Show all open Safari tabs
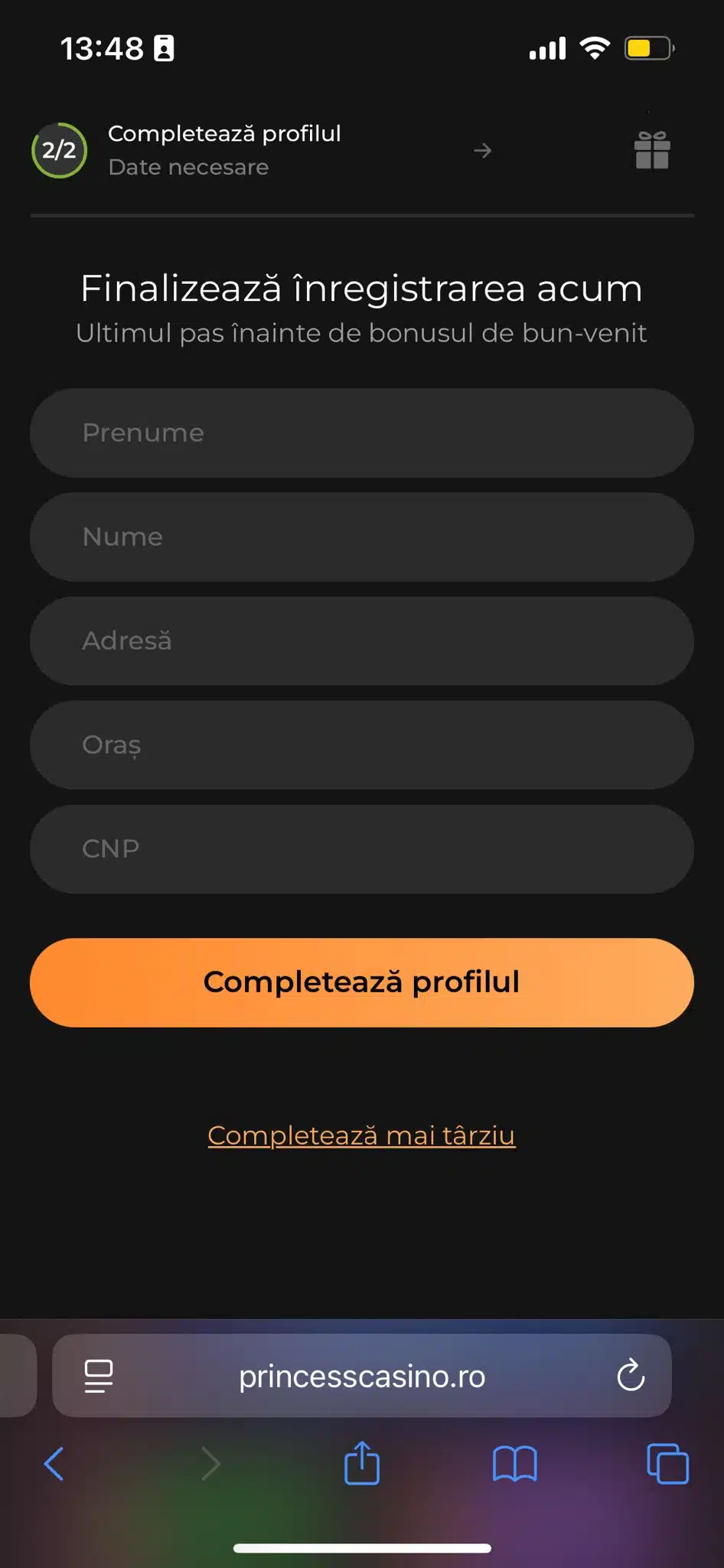The height and width of the screenshot is (1568, 724). [667, 1464]
